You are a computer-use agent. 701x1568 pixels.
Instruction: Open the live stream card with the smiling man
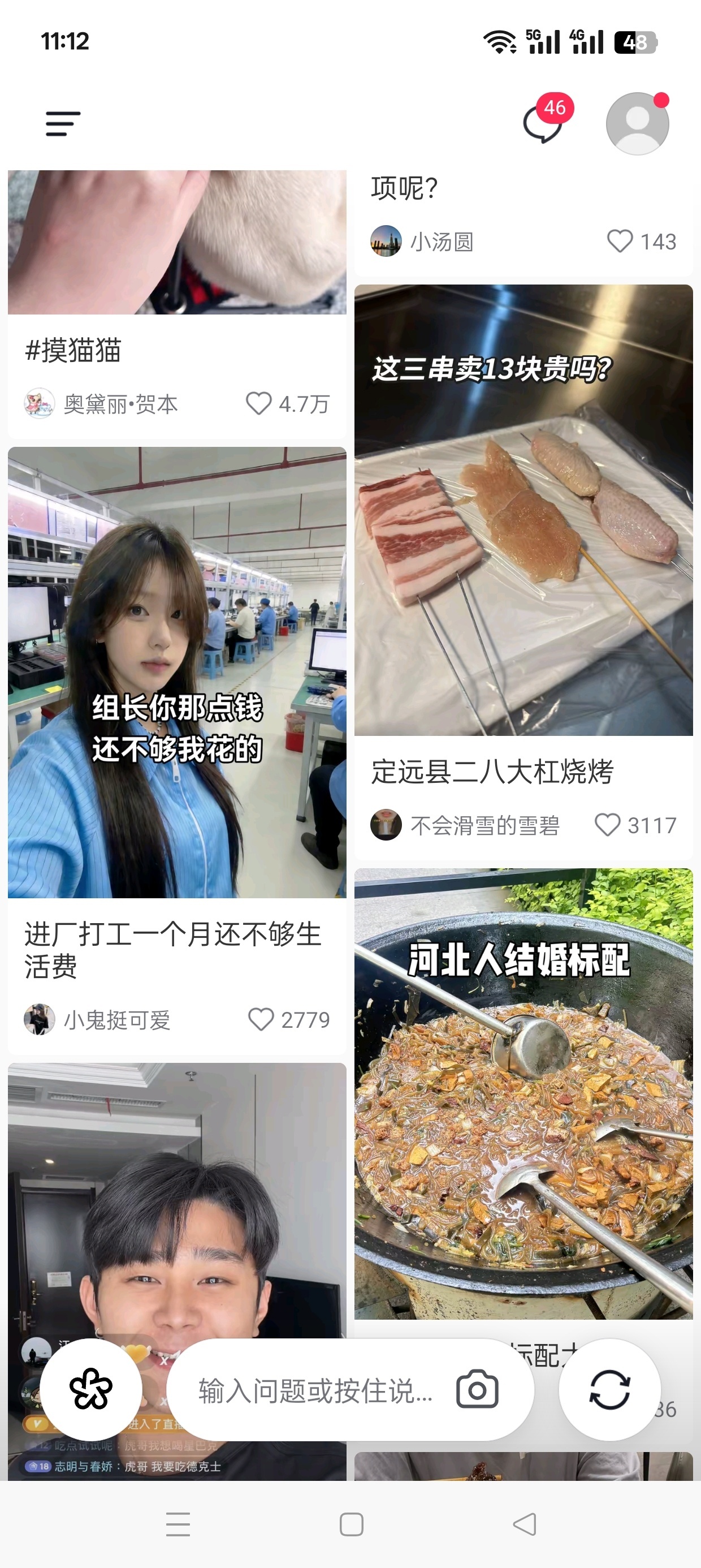pos(177,1272)
